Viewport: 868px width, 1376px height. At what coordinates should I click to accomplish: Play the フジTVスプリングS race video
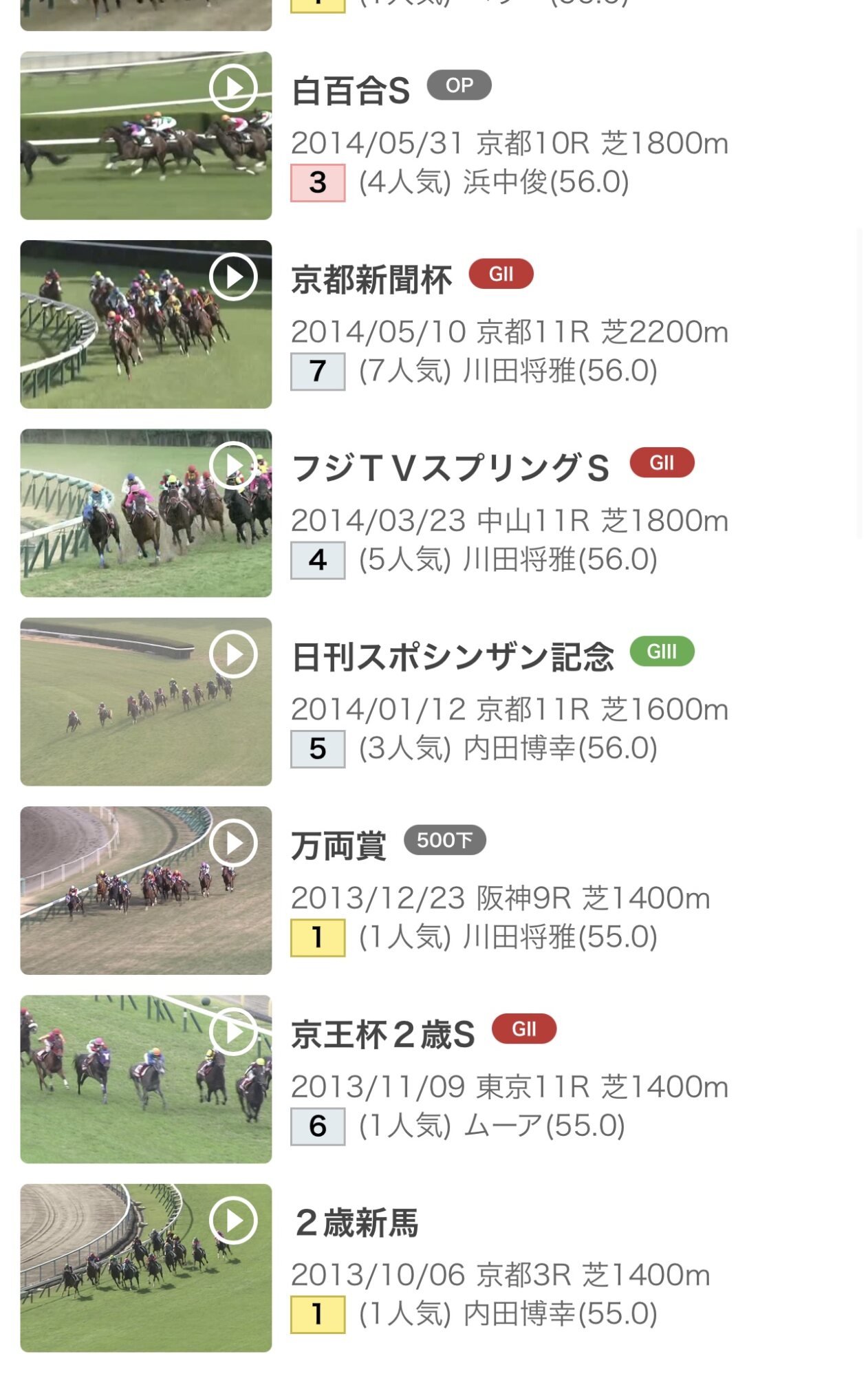(x=146, y=513)
